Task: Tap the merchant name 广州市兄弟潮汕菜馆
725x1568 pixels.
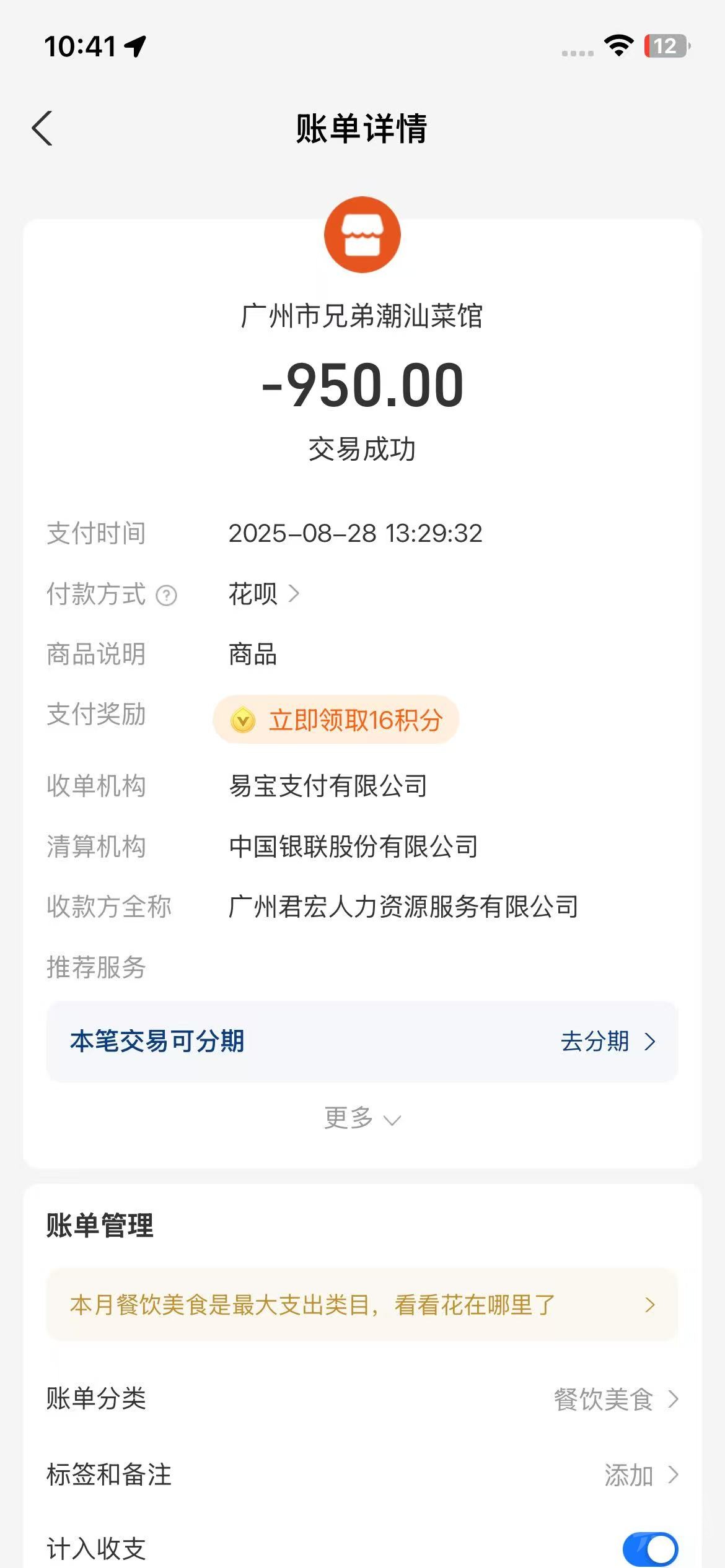Action: click(x=362, y=317)
